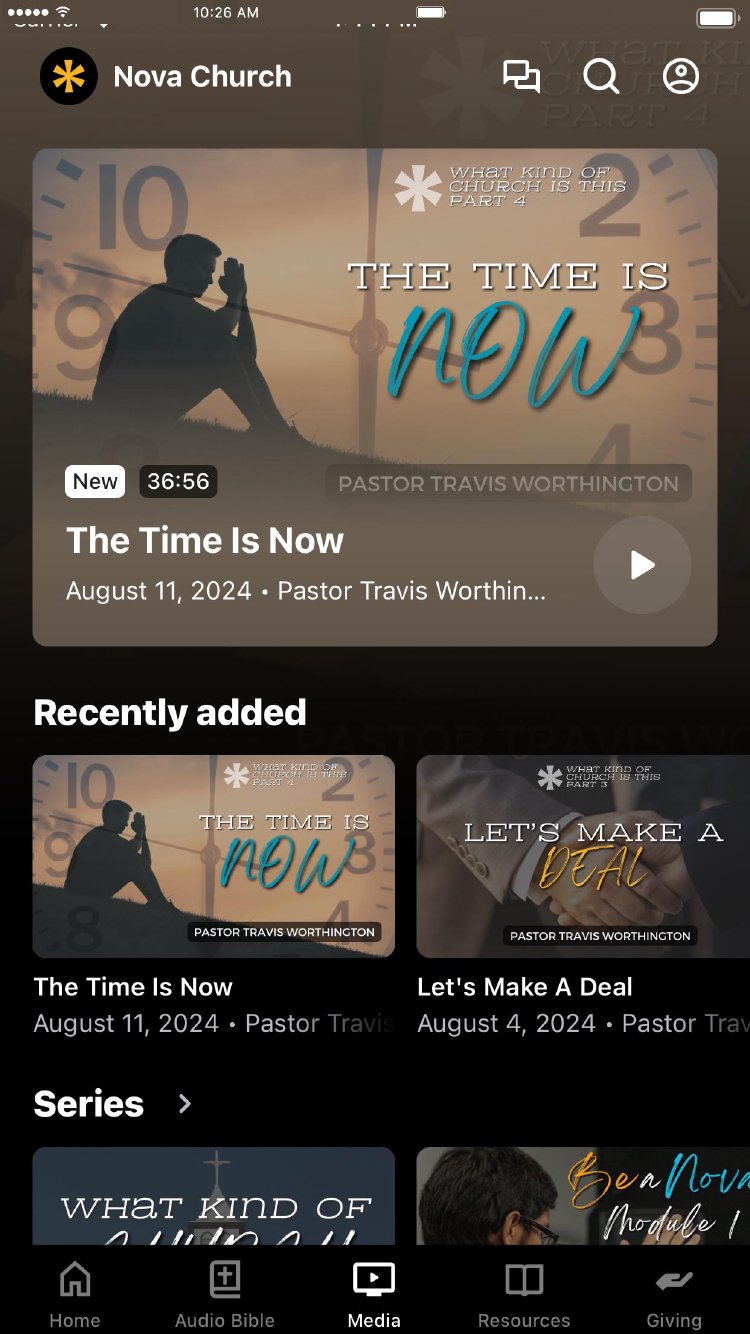This screenshot has height=1334, width=750.
Task: Switch to the Audio Bible tab
Action: 225,1295
